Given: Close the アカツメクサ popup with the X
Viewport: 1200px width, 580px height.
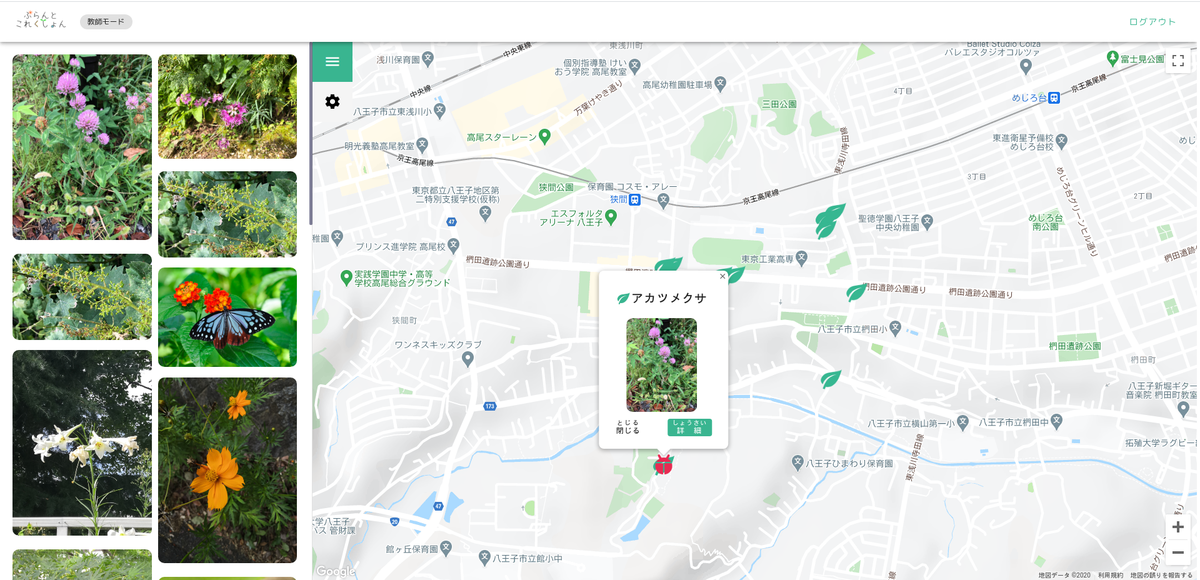Looking at the screenshot, I should [722, 276].
